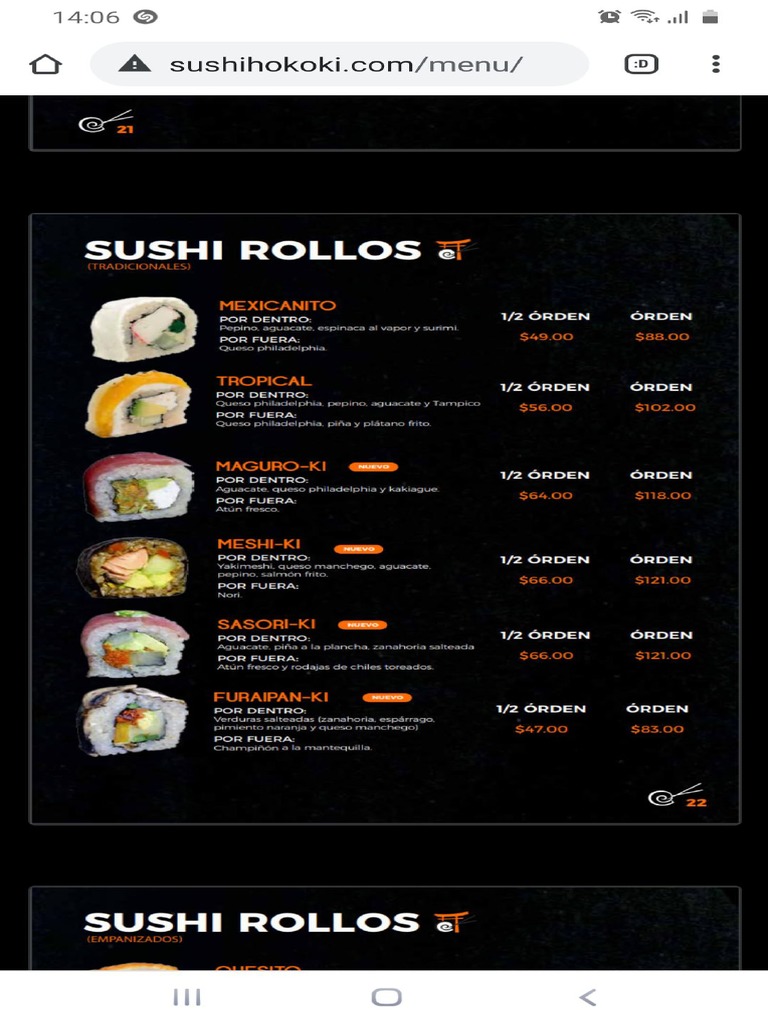Screen dimensions: 768x1024
Task: Go to the browser home page
Action: click(x=45, y=64)
